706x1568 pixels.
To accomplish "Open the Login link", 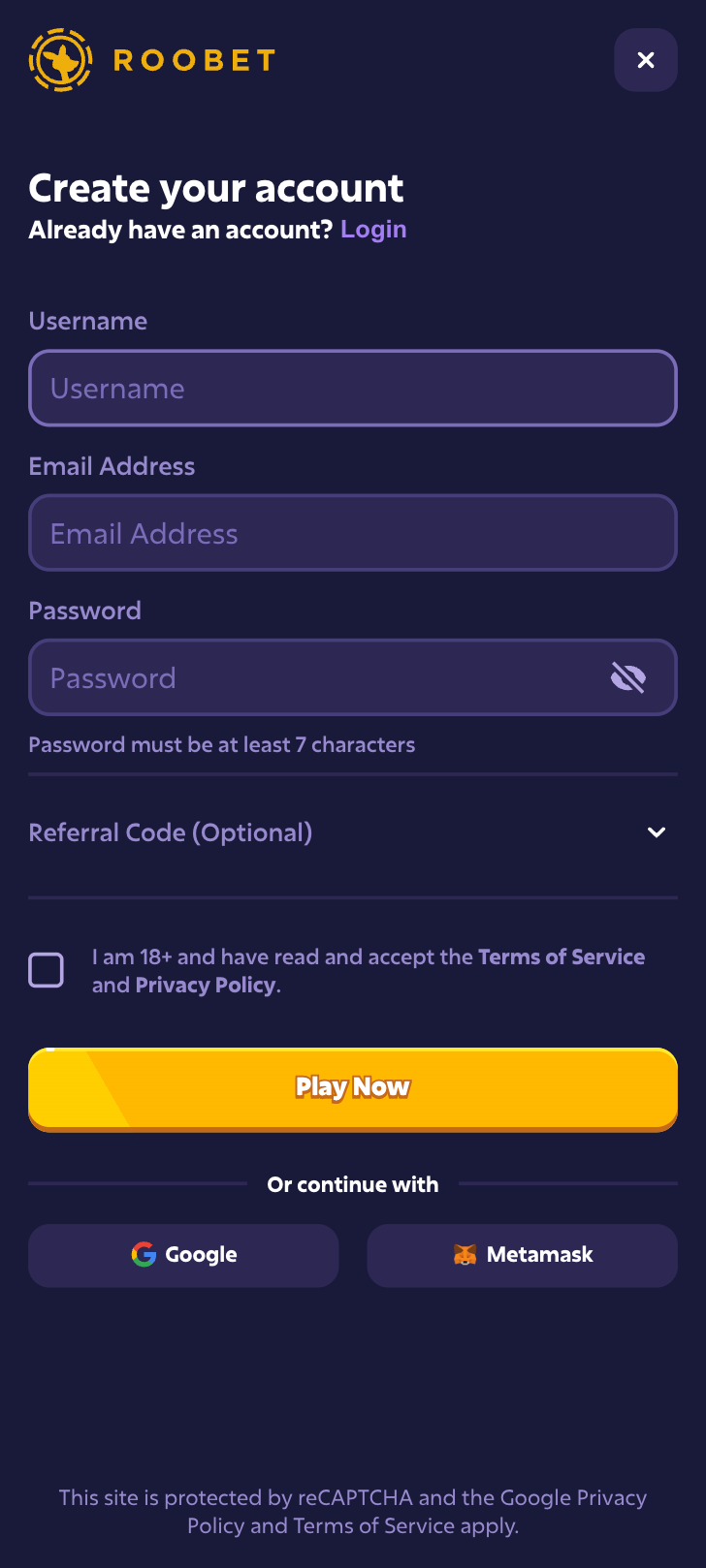I will click(373, 230).
